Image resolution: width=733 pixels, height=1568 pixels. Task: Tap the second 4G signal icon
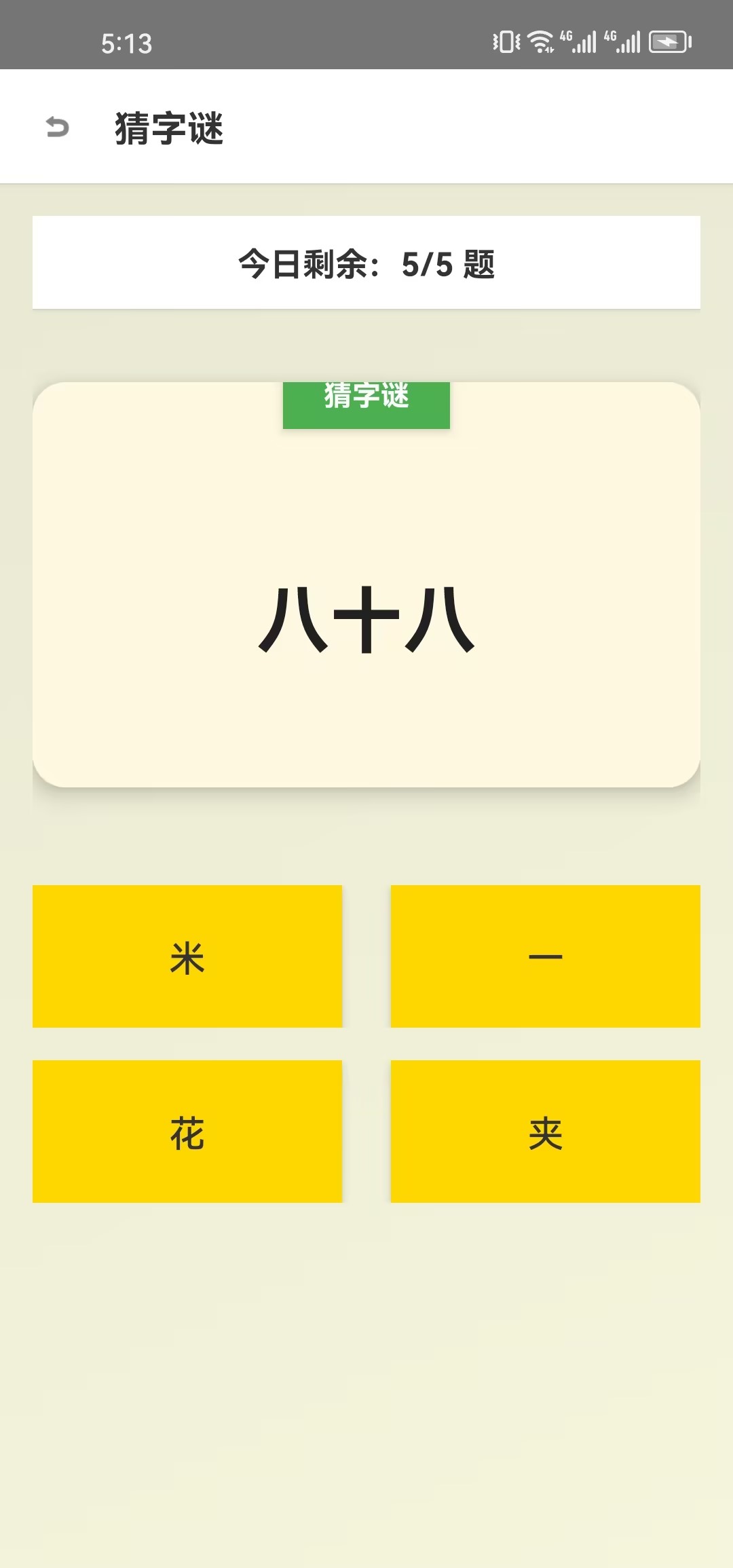click(x=622, y=41)
